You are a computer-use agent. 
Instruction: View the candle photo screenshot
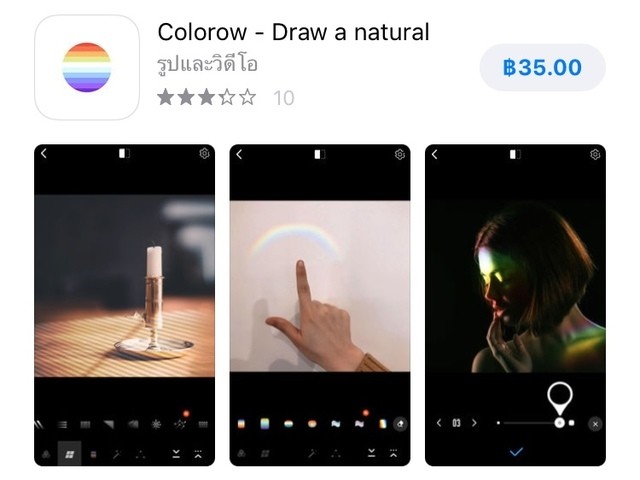coord(124,305)
